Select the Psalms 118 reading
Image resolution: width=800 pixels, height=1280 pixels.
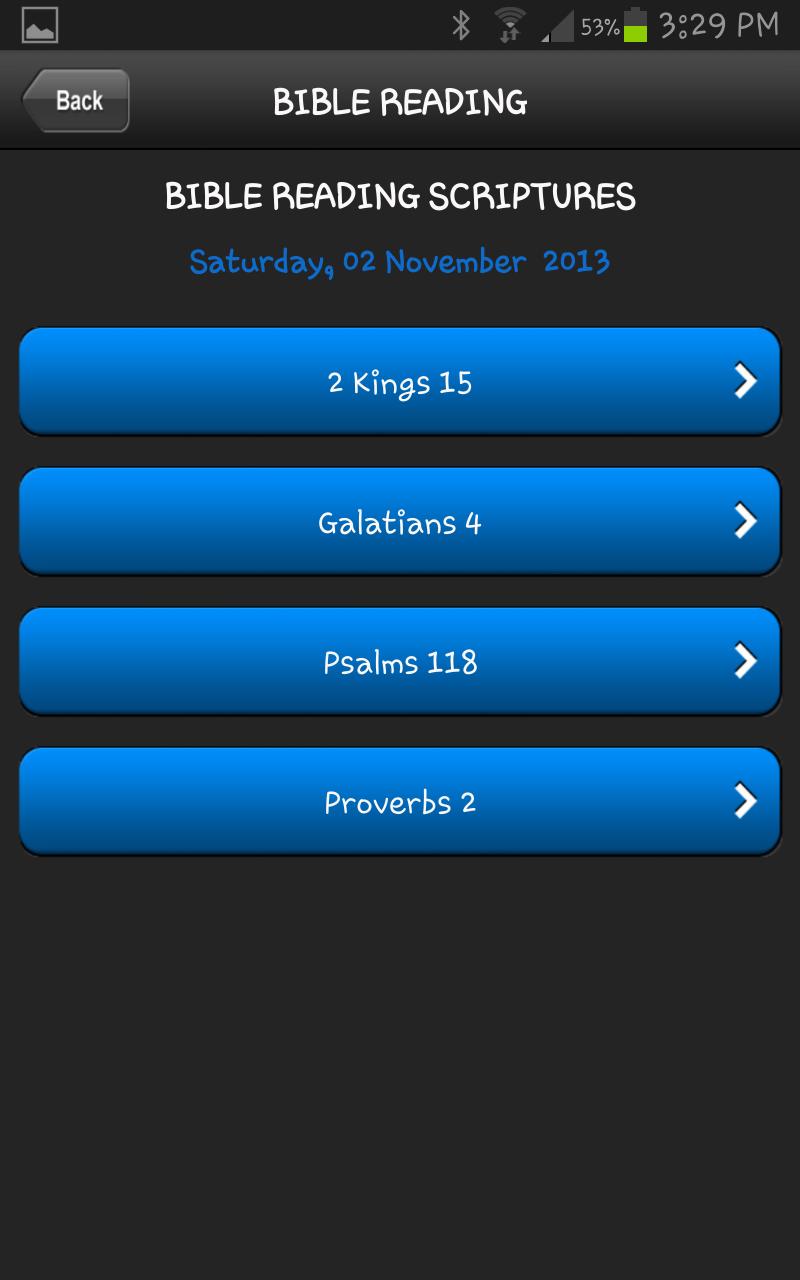pyautogui.click(x=400, y=662)
